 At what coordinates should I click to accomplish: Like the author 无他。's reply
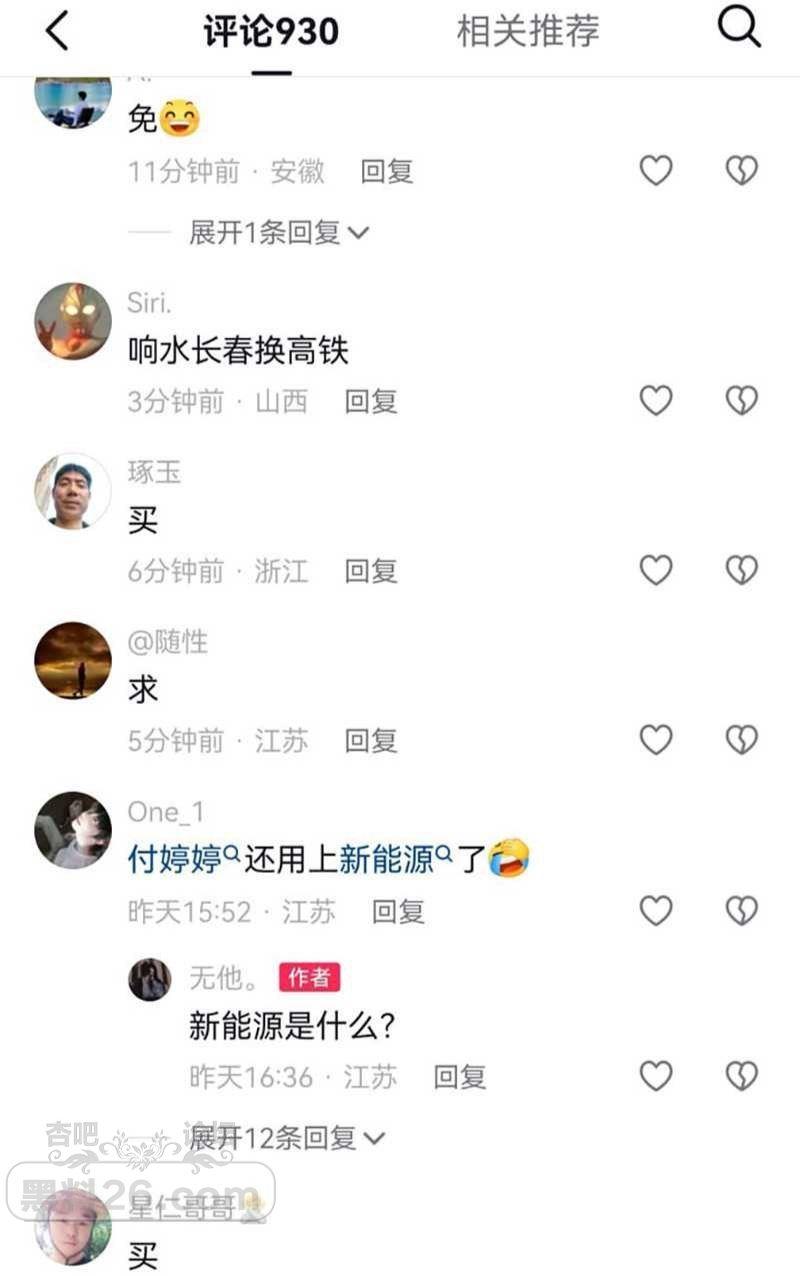click(x=656, y=1077)
